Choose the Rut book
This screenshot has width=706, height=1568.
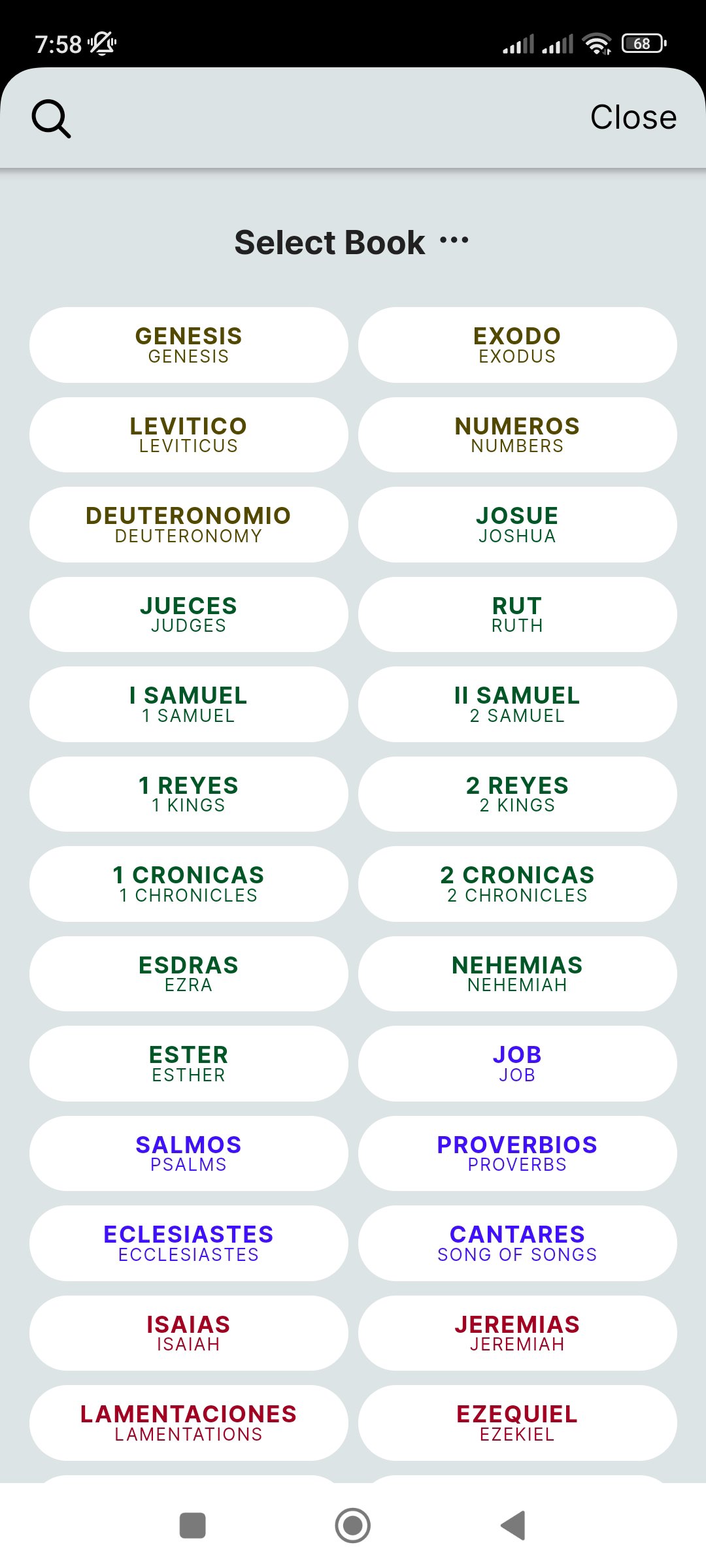point(517,615)
